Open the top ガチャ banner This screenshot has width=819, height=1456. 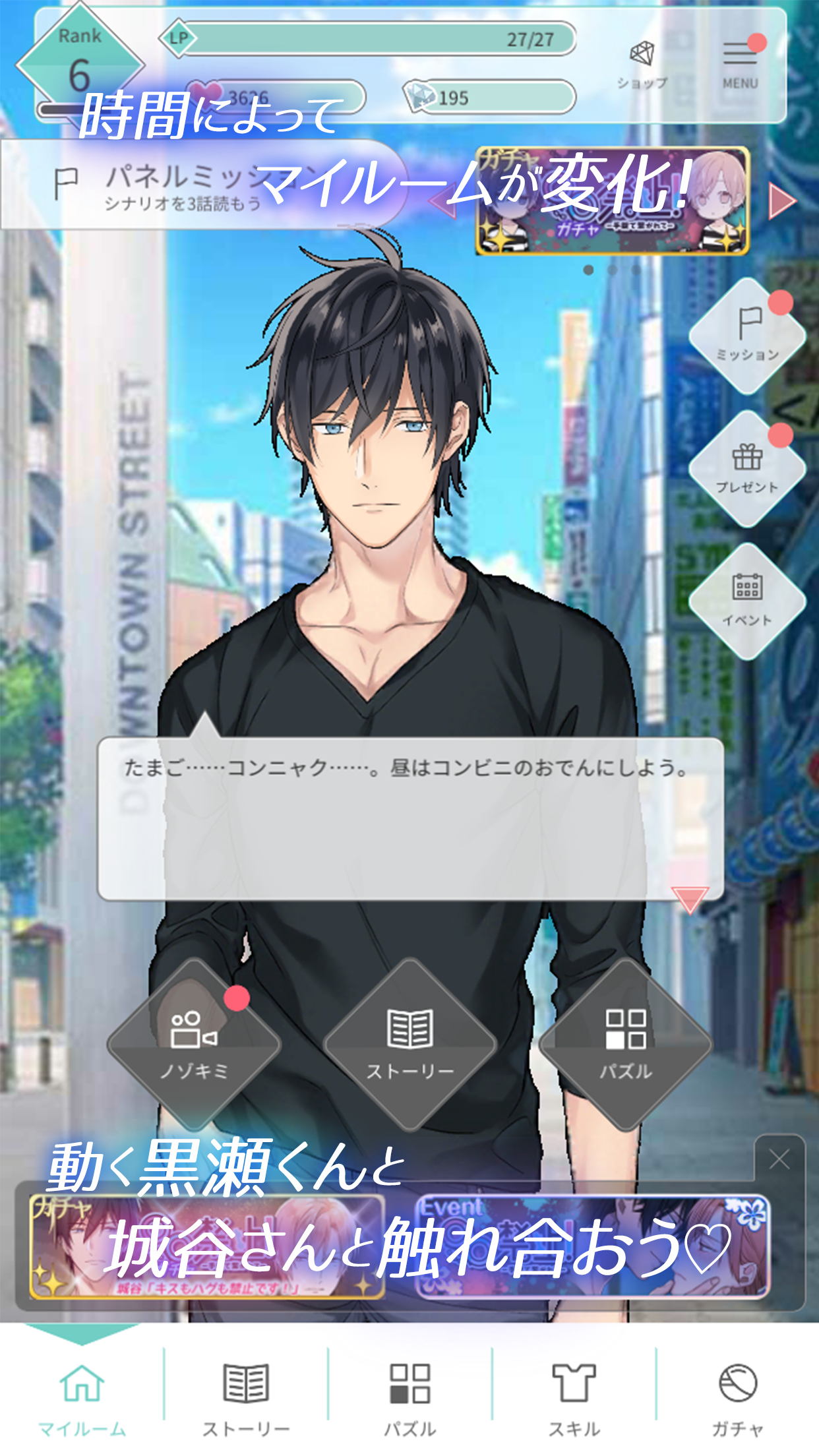point(613,201)
